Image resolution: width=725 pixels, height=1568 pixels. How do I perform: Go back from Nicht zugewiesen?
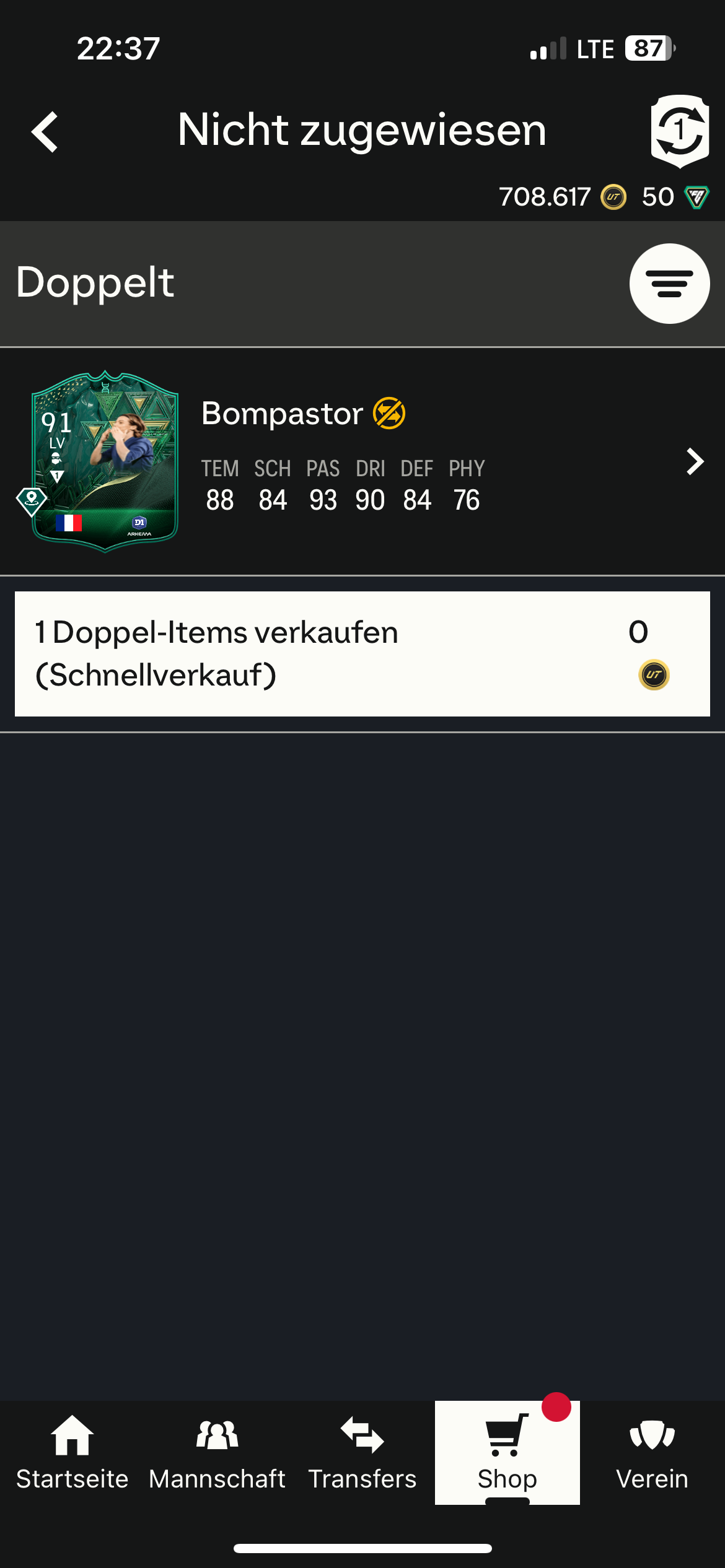click(45, 131)
